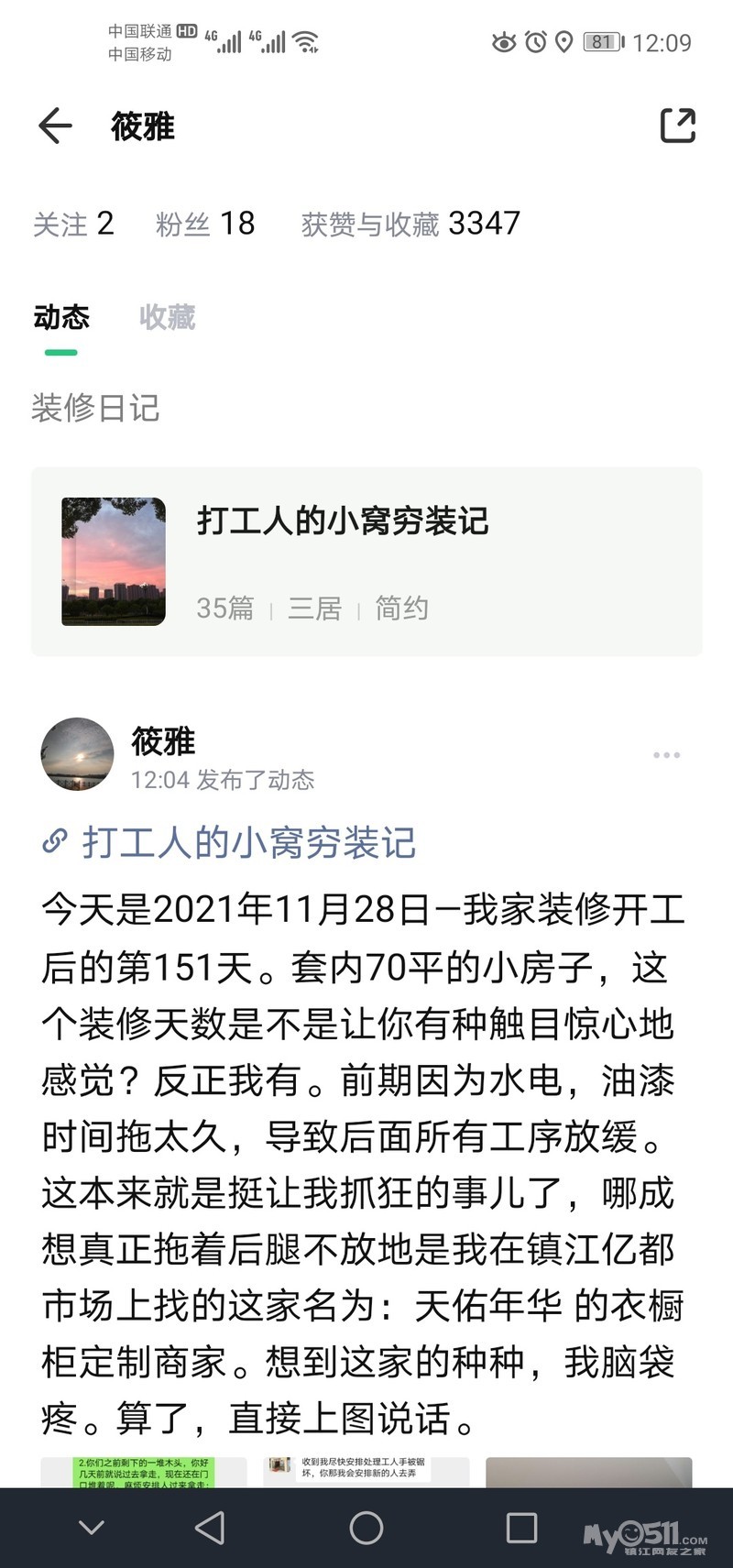Image resolution: width=733 pixels, height=1568 pixels.
Task: Show recent apps with the square button
Action: click(521, 1528)
